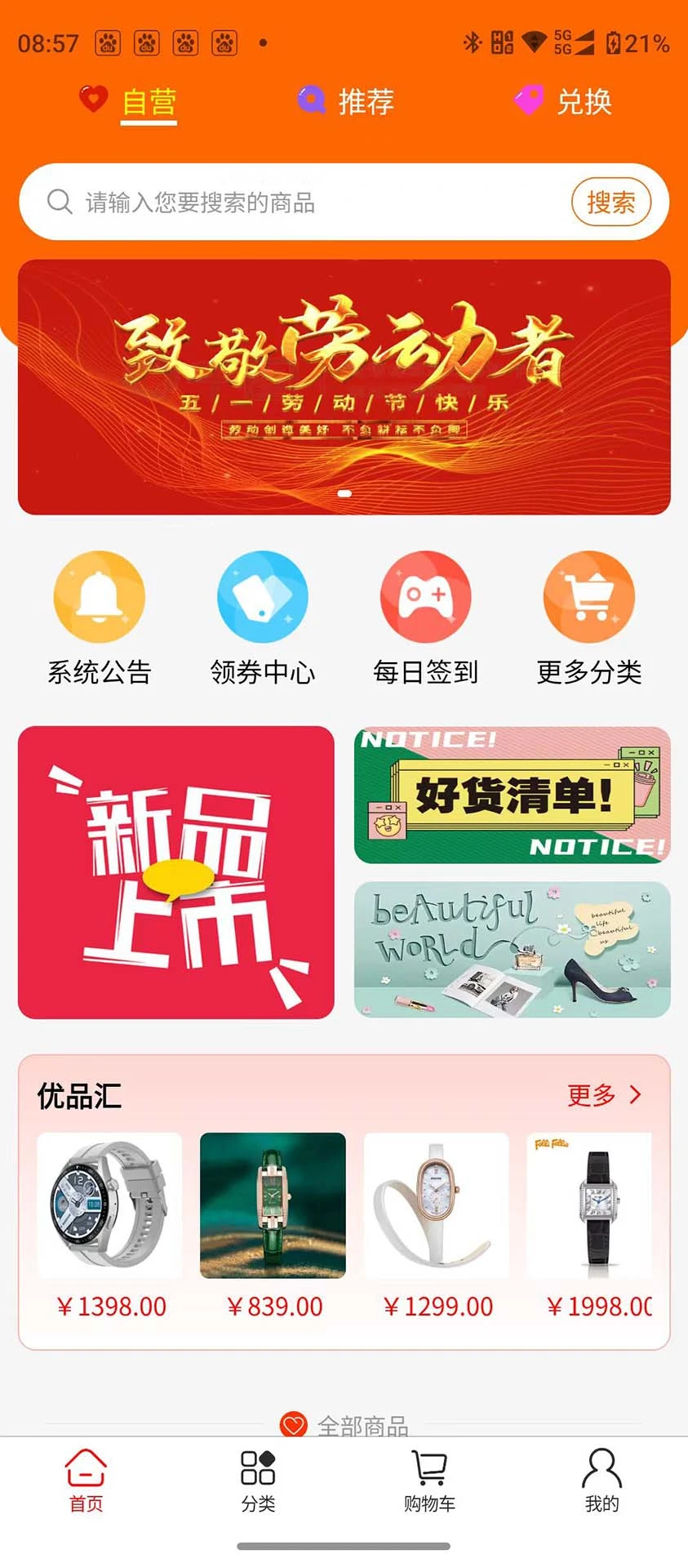
Task: Open 更多 link in 优品汇 section
Action: tap(590, 1095)
